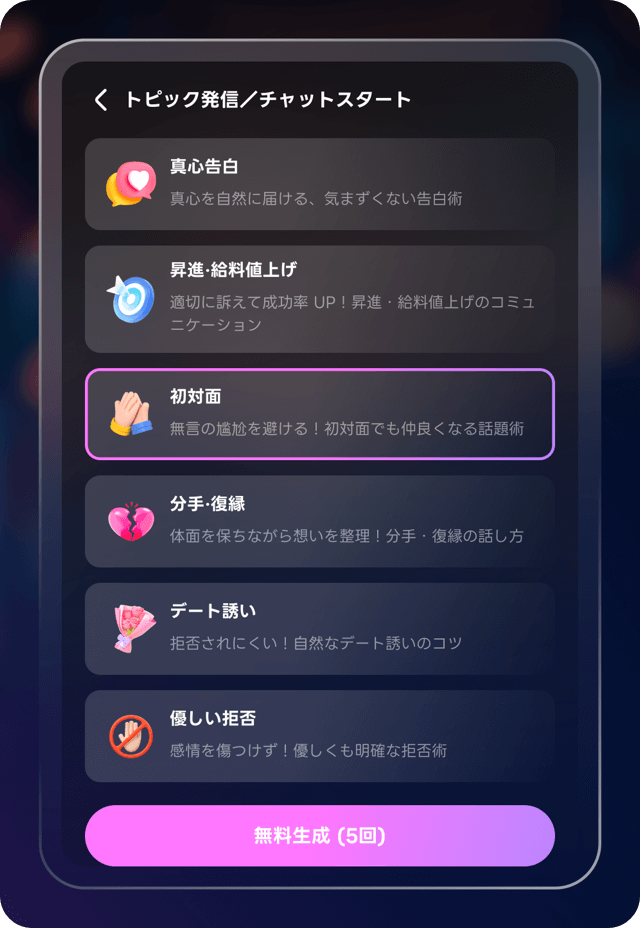640x928 pixels.
Task: Choose the 昇進·給料値上げ topic
Action: coord(319,298)
